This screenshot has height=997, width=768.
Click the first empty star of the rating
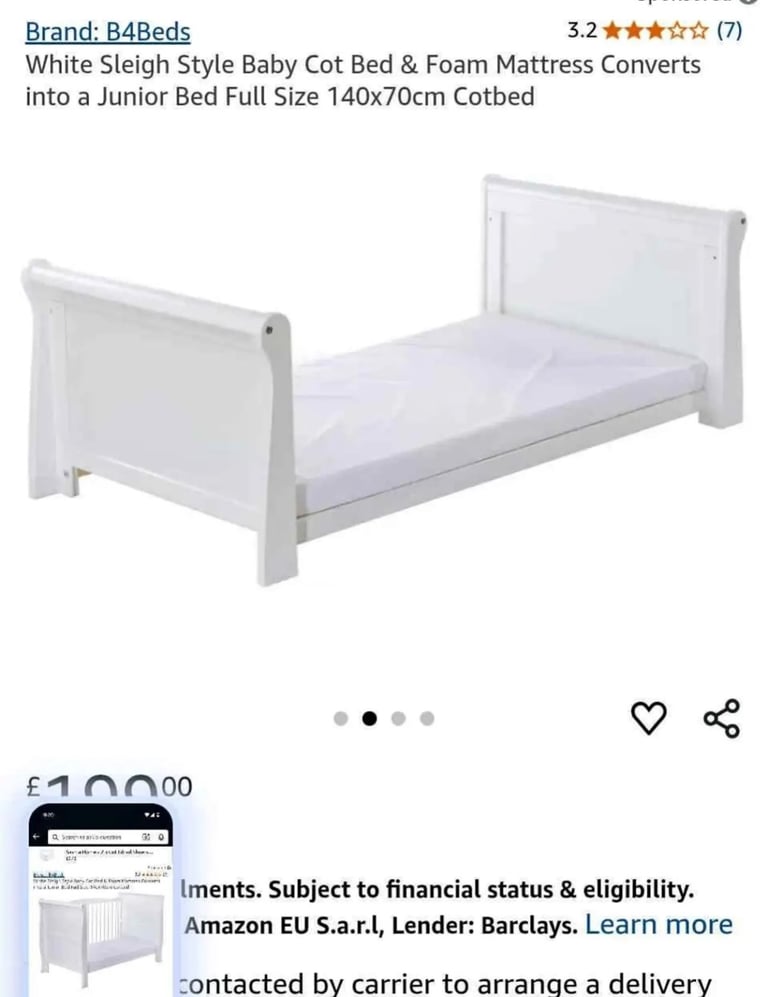click(x=678, y=31)
